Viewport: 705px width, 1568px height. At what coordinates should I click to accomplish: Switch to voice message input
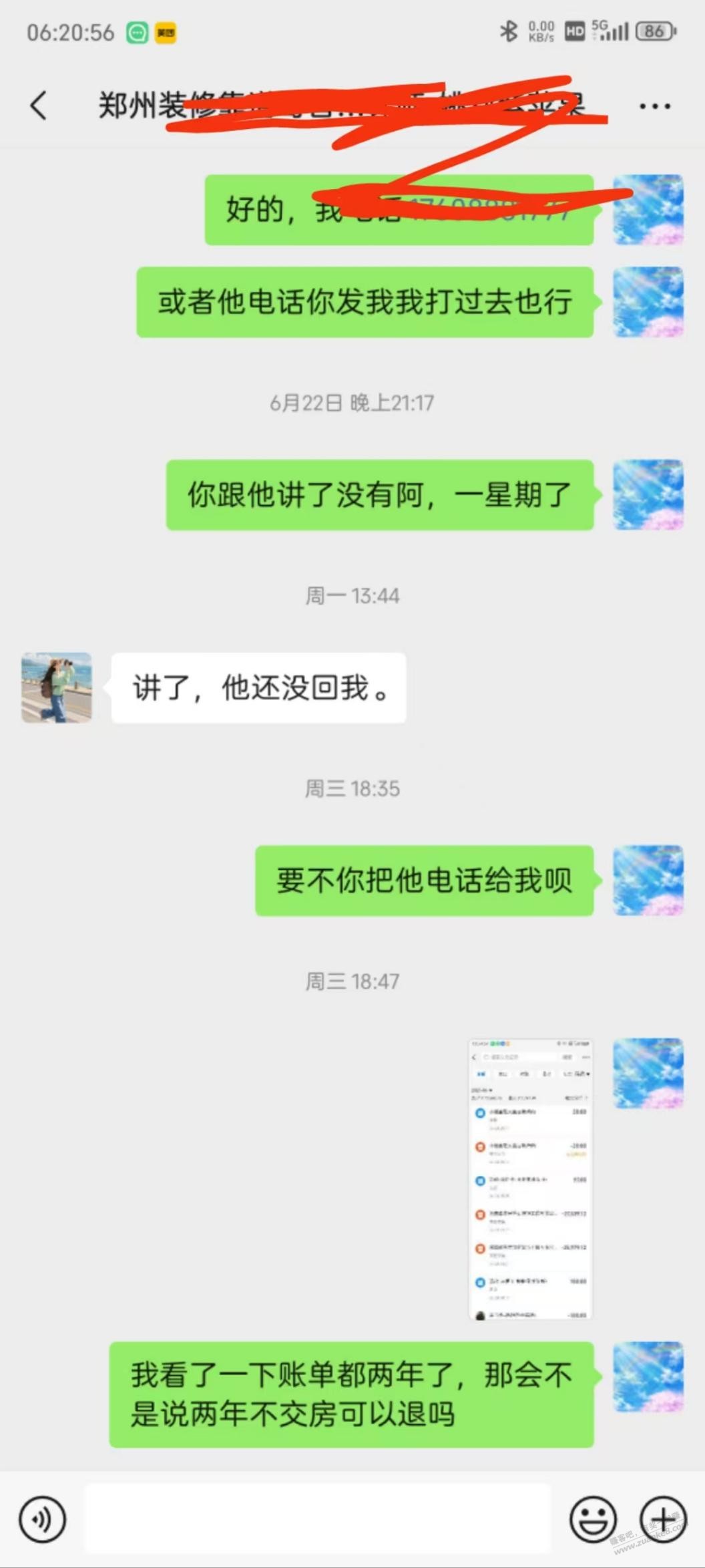click(x=42, y=1519)
